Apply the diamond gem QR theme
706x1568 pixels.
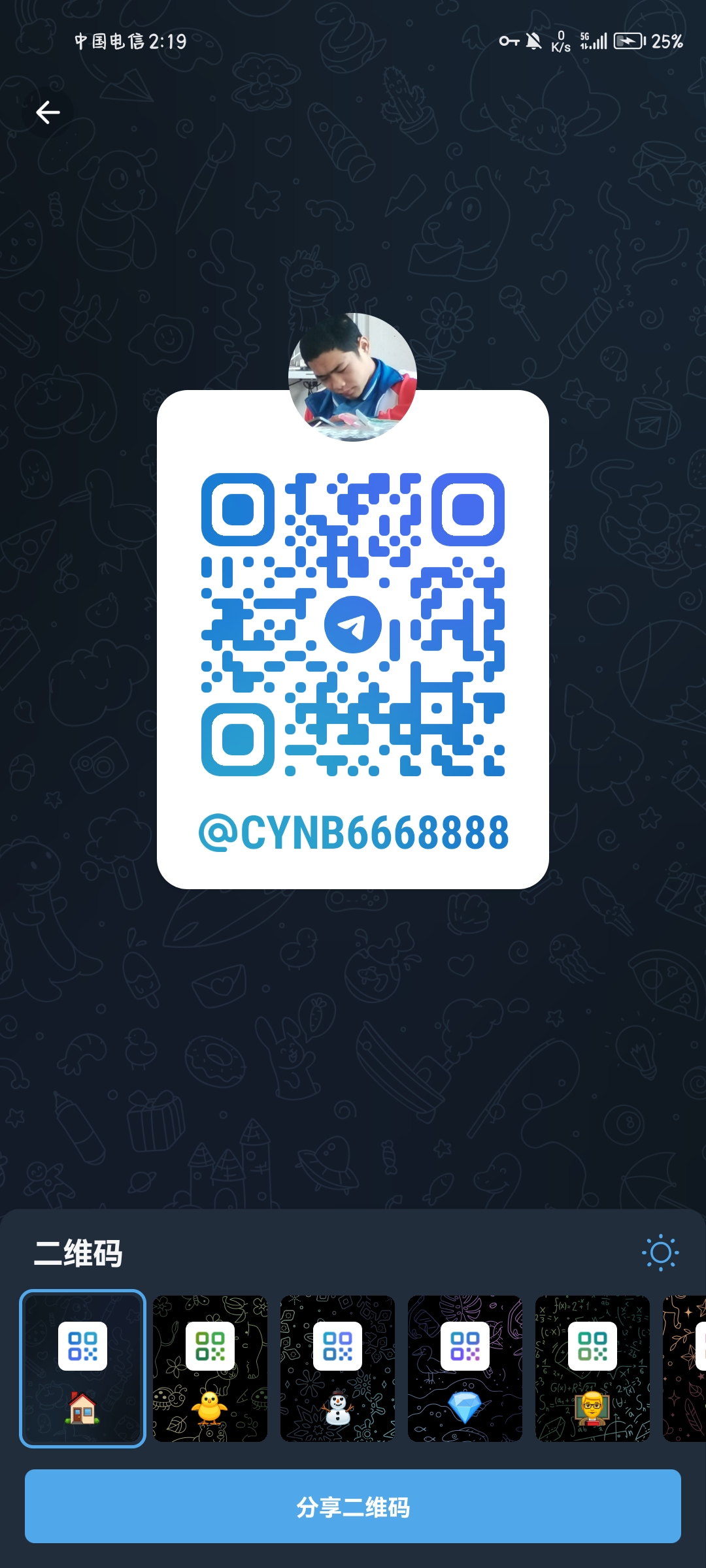pyautogui.click(x=465, y=1368)
